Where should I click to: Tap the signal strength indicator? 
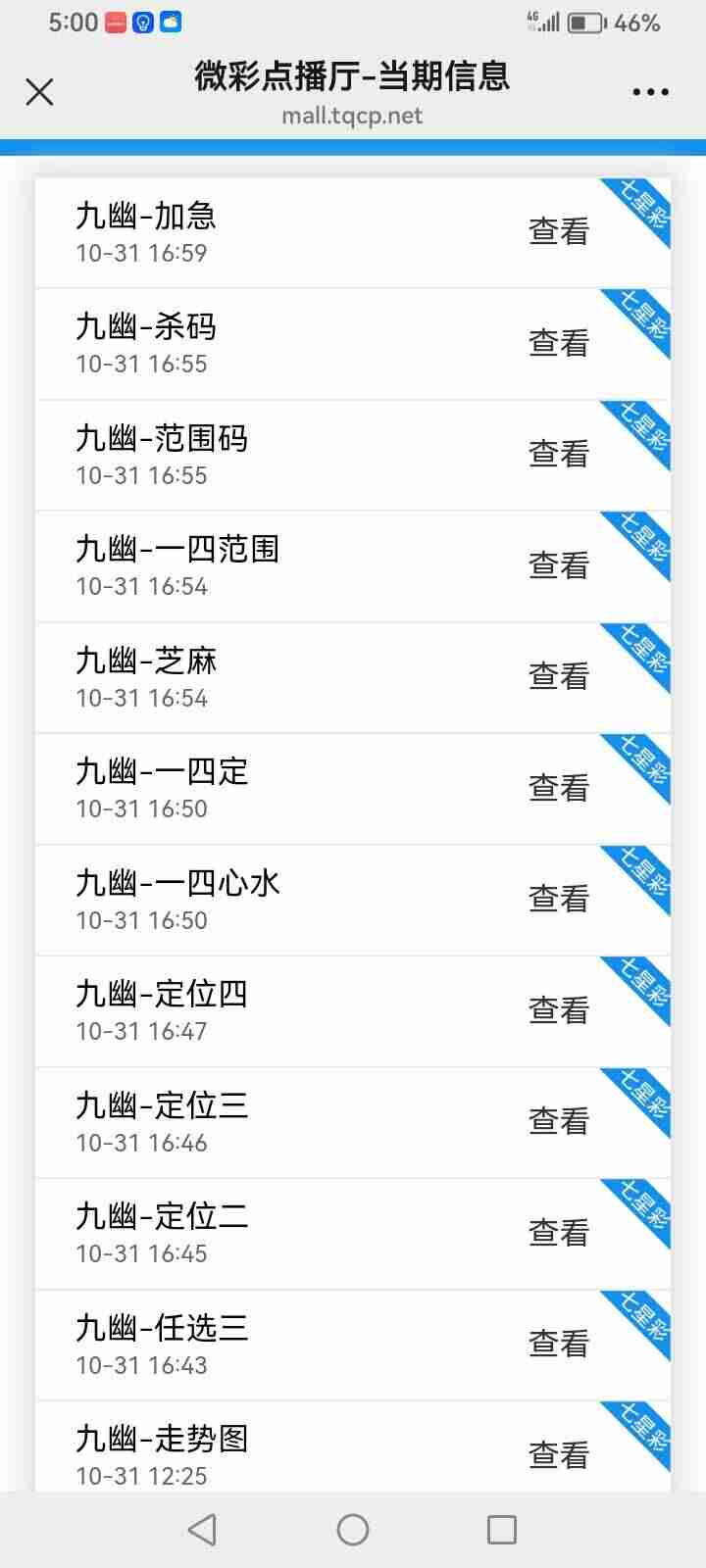pyautogui.click(x=545, y=22)
